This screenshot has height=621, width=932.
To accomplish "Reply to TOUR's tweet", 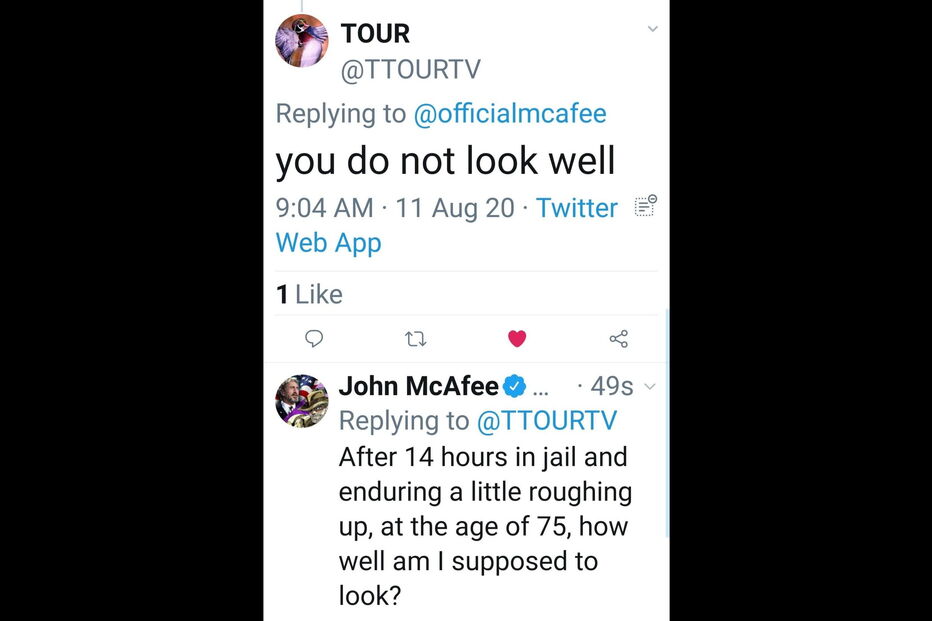I will tap(314, 339).
